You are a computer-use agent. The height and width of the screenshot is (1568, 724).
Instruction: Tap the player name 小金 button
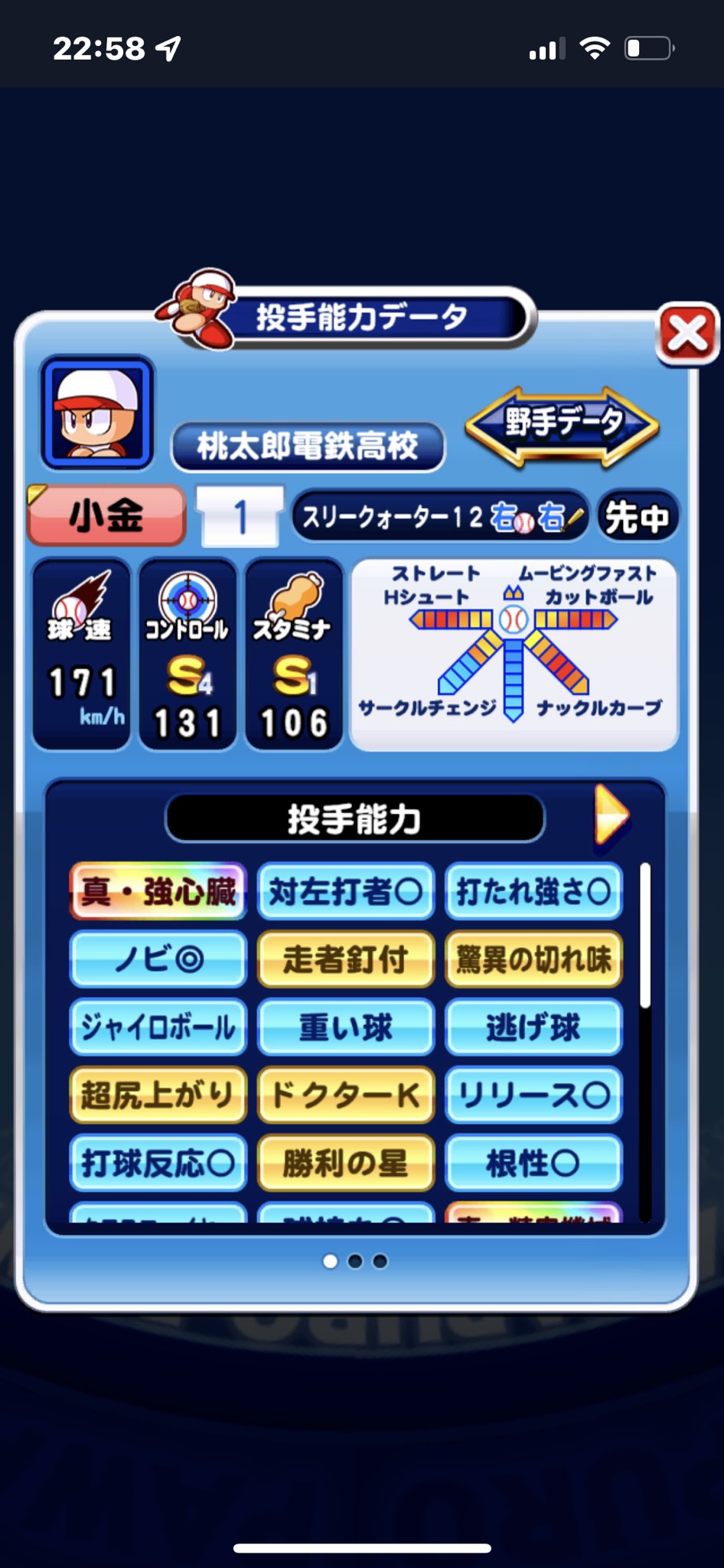pyautogui.click(x=107, y=516)
